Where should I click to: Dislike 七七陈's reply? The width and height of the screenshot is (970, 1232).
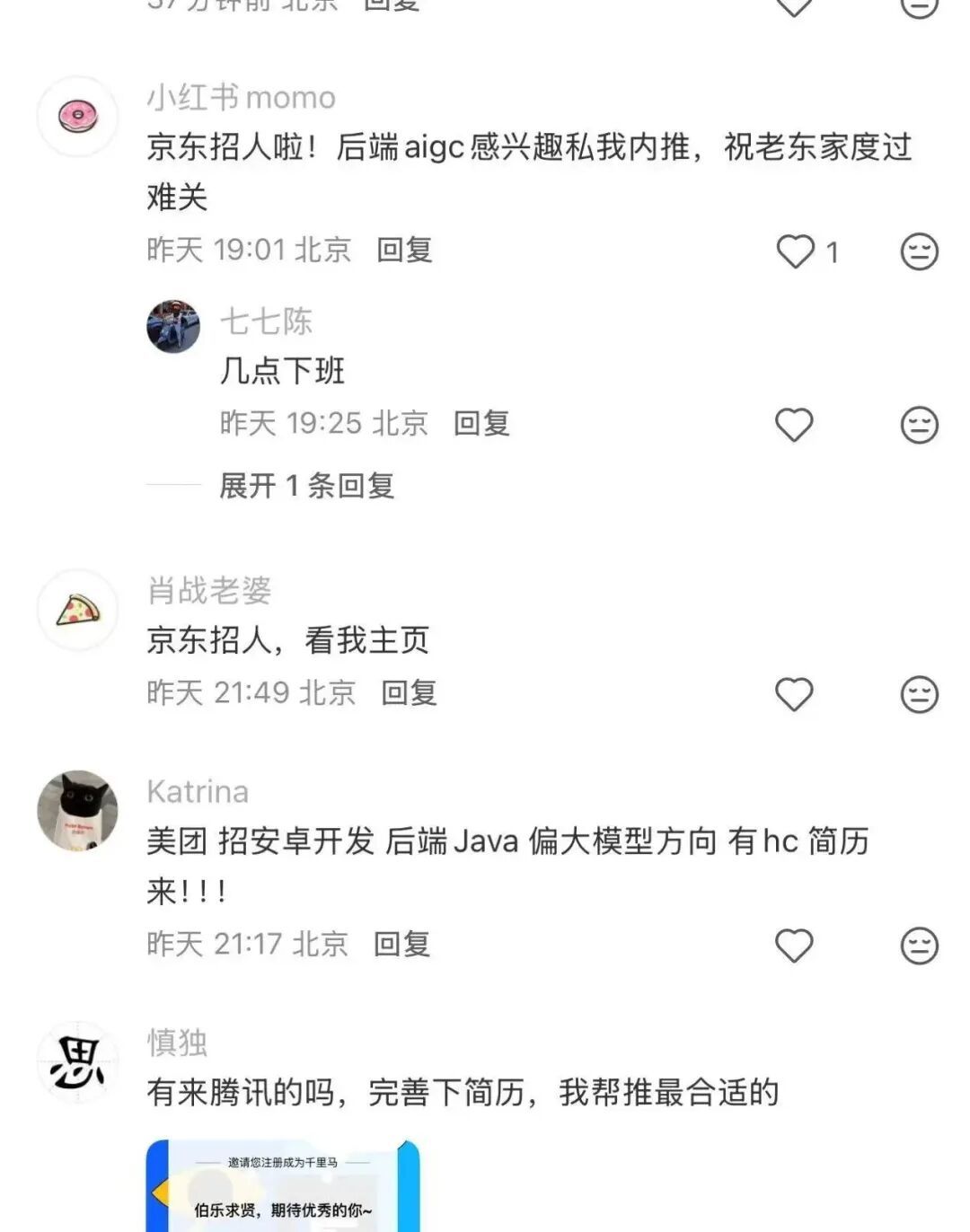point(919,425)
